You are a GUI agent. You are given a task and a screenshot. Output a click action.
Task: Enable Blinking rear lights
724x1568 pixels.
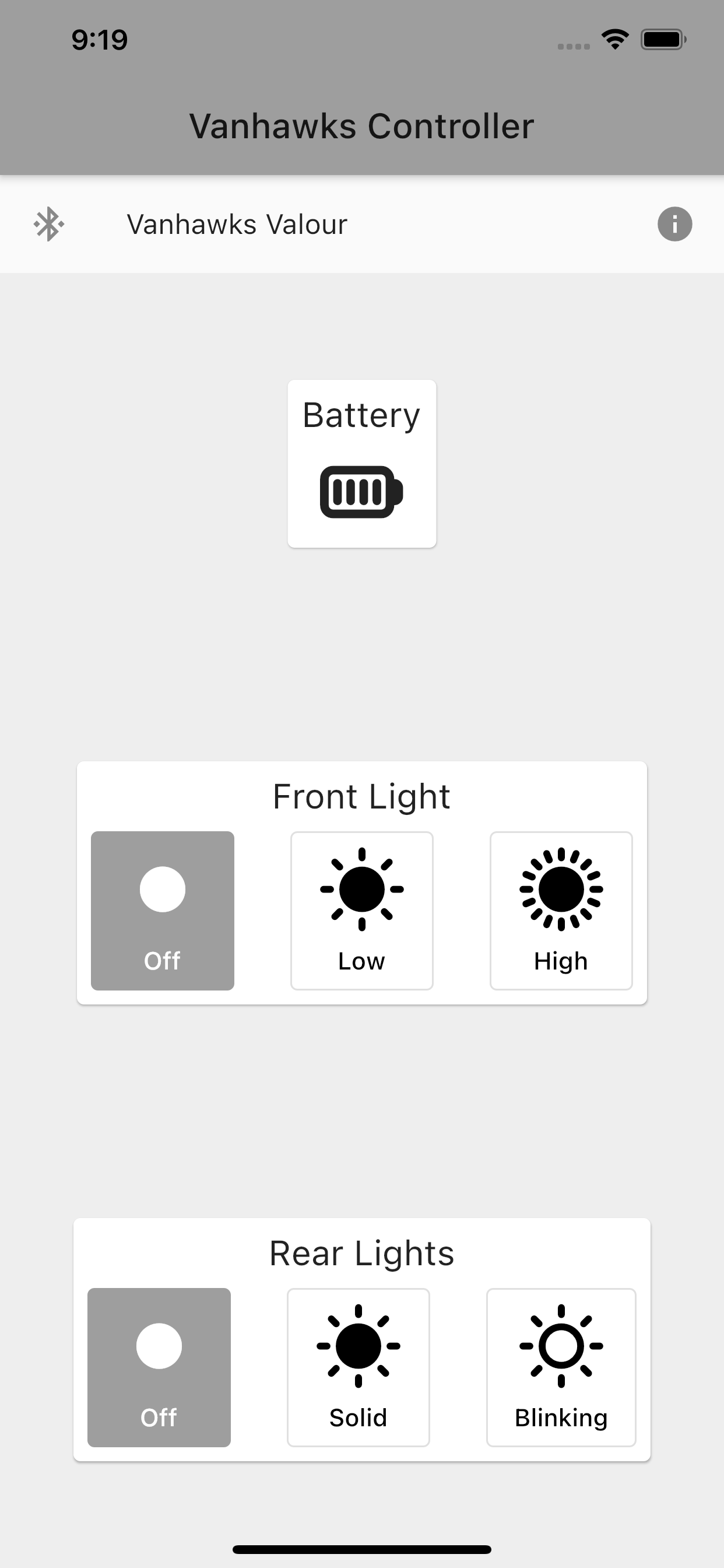tap(561, 1367)
